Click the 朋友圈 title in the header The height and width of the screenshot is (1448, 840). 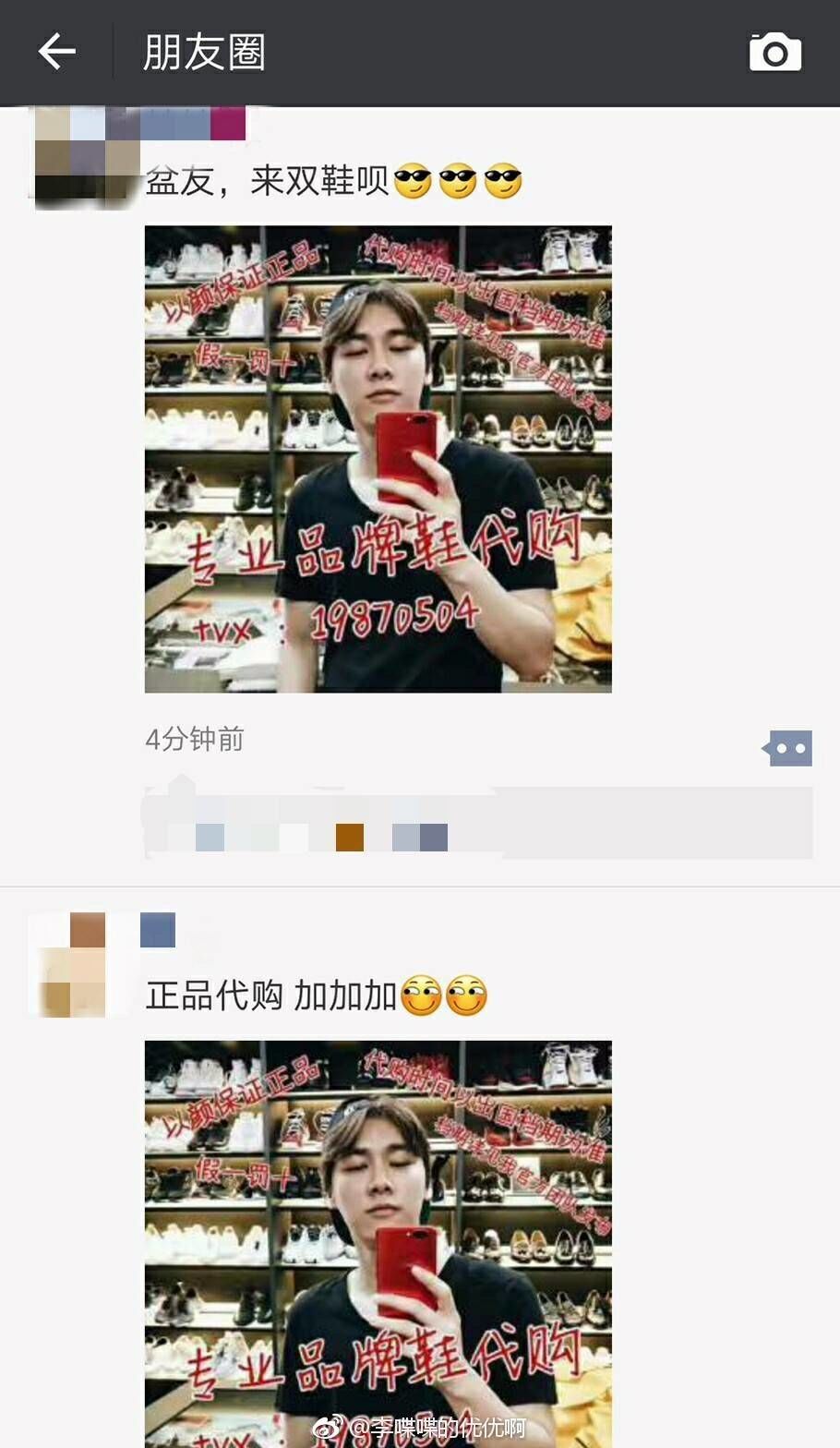(203, 53)
